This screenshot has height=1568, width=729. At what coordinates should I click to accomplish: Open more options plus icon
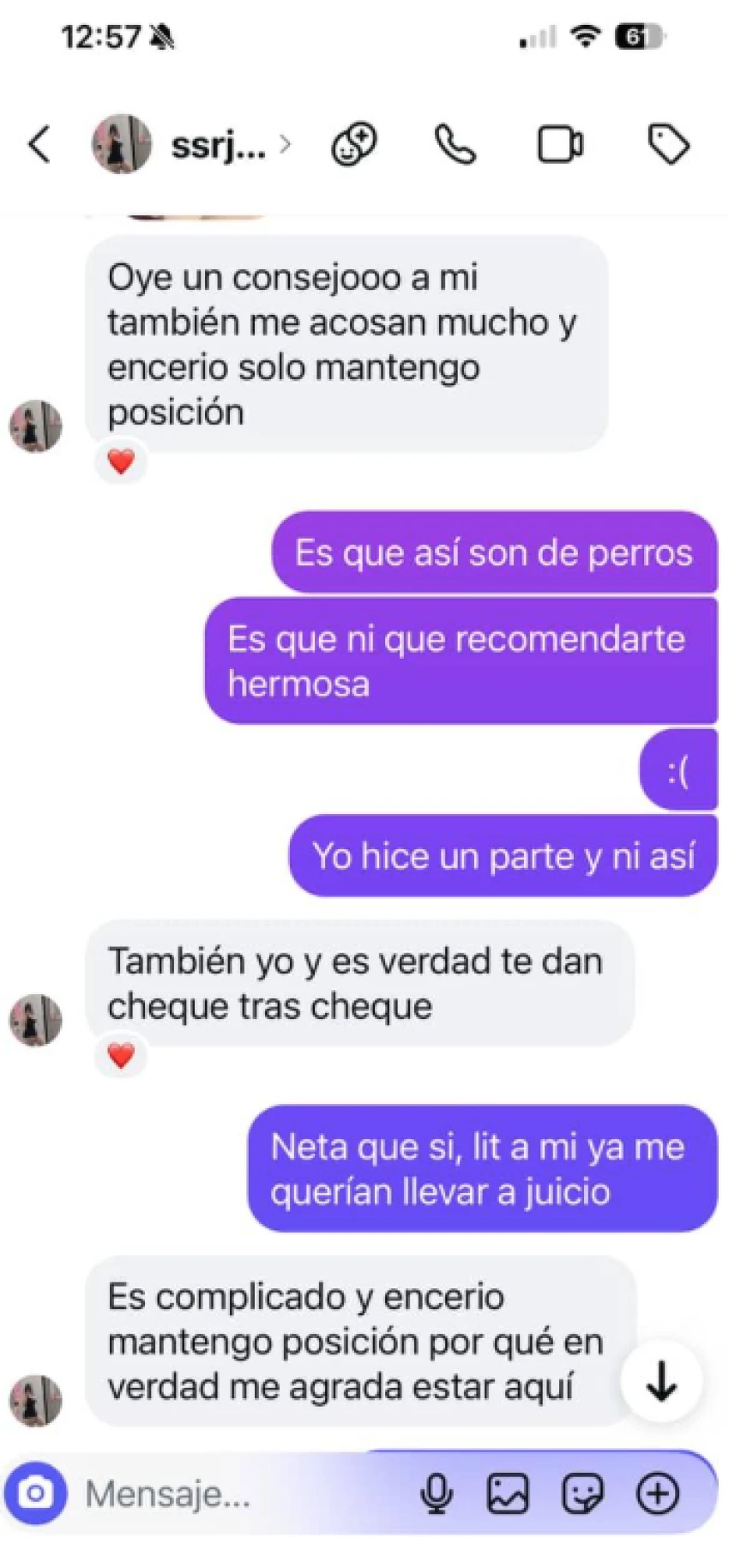coord(658,1494)
